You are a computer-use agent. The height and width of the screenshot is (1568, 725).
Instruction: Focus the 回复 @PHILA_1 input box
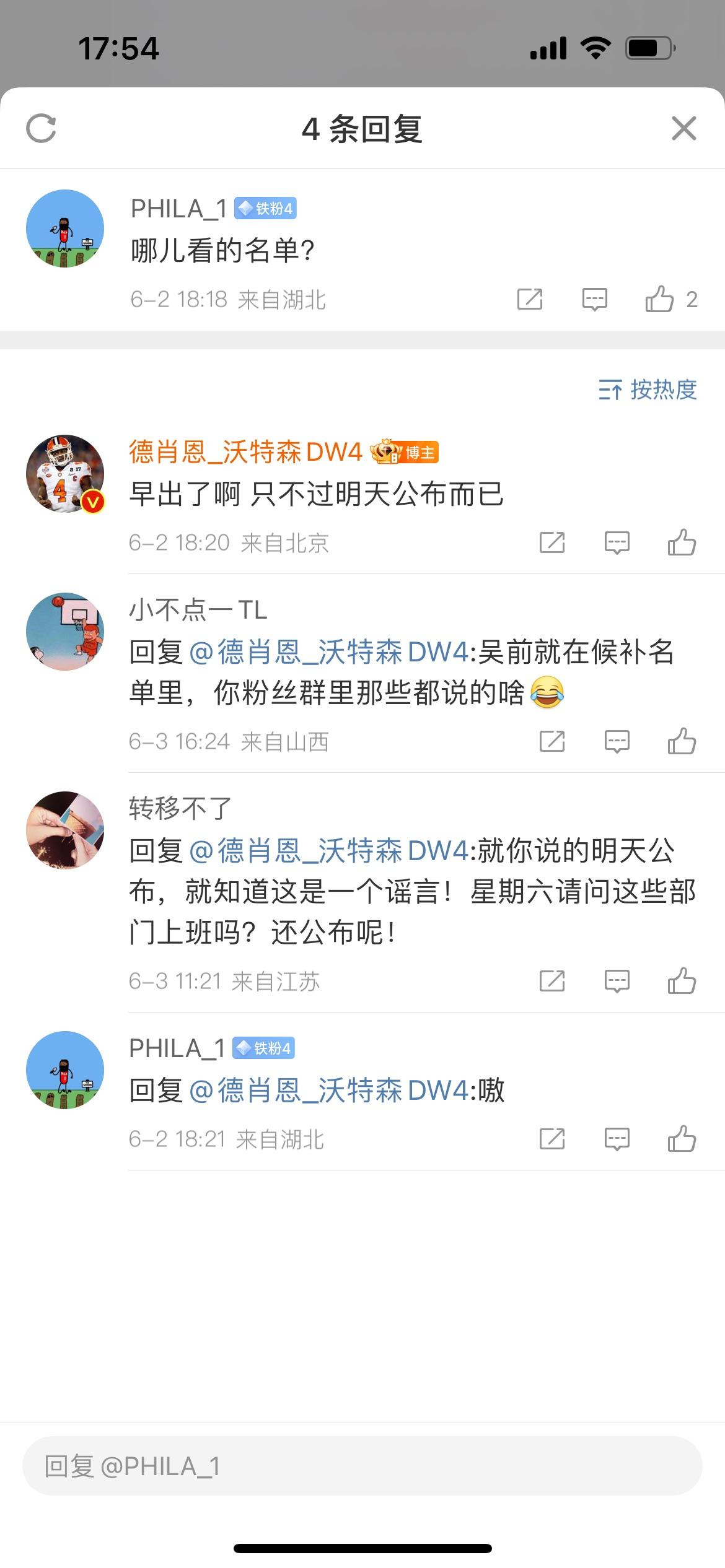coord(362,1466)
